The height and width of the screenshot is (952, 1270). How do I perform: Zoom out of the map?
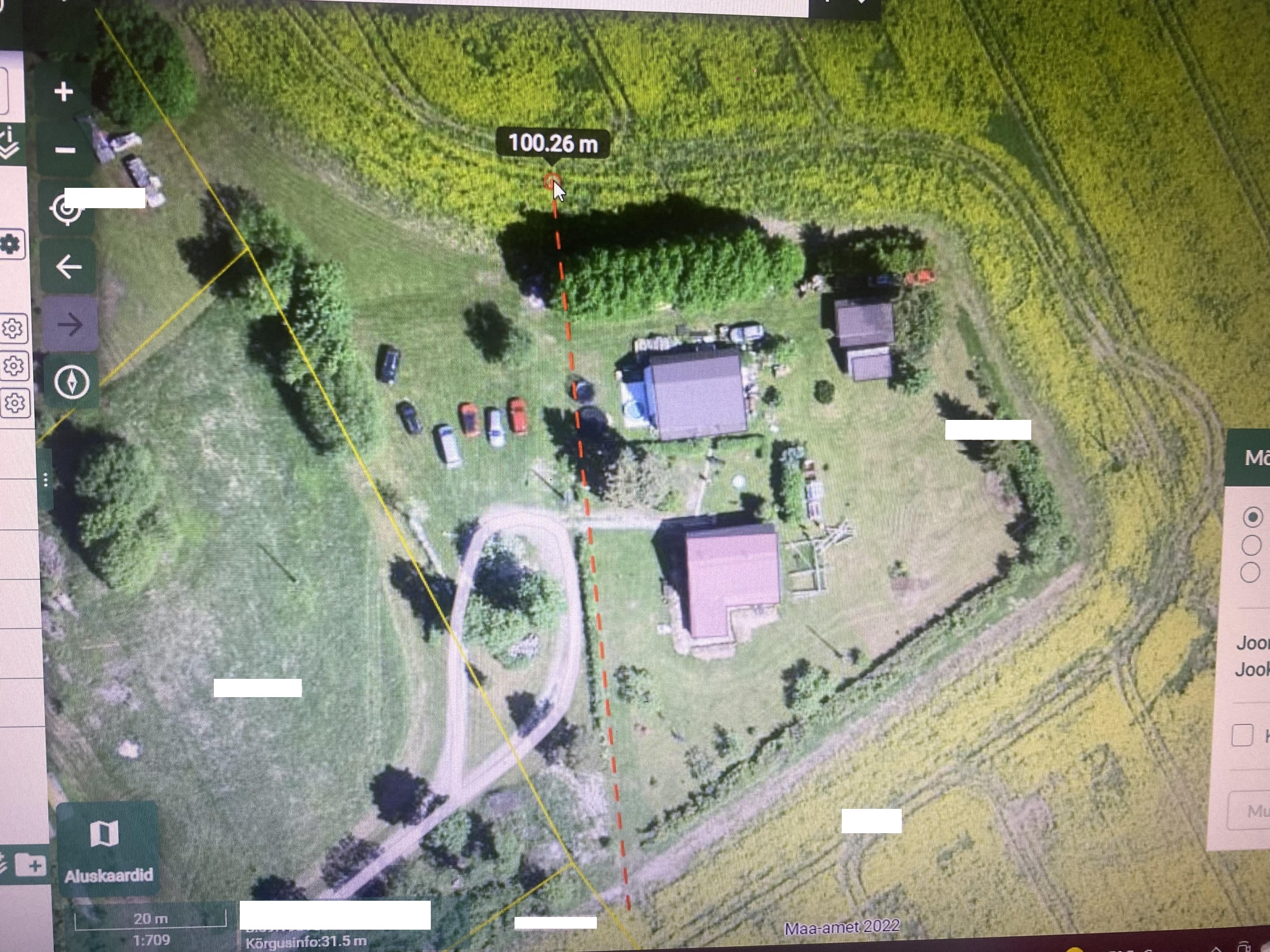pyautogui.click(x=65, y=150)
